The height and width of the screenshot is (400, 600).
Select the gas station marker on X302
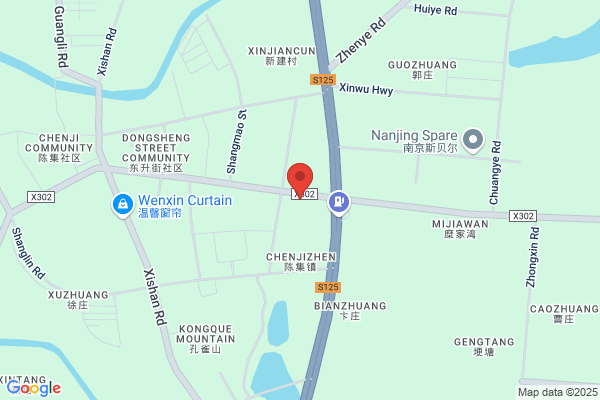coord(339,203)
